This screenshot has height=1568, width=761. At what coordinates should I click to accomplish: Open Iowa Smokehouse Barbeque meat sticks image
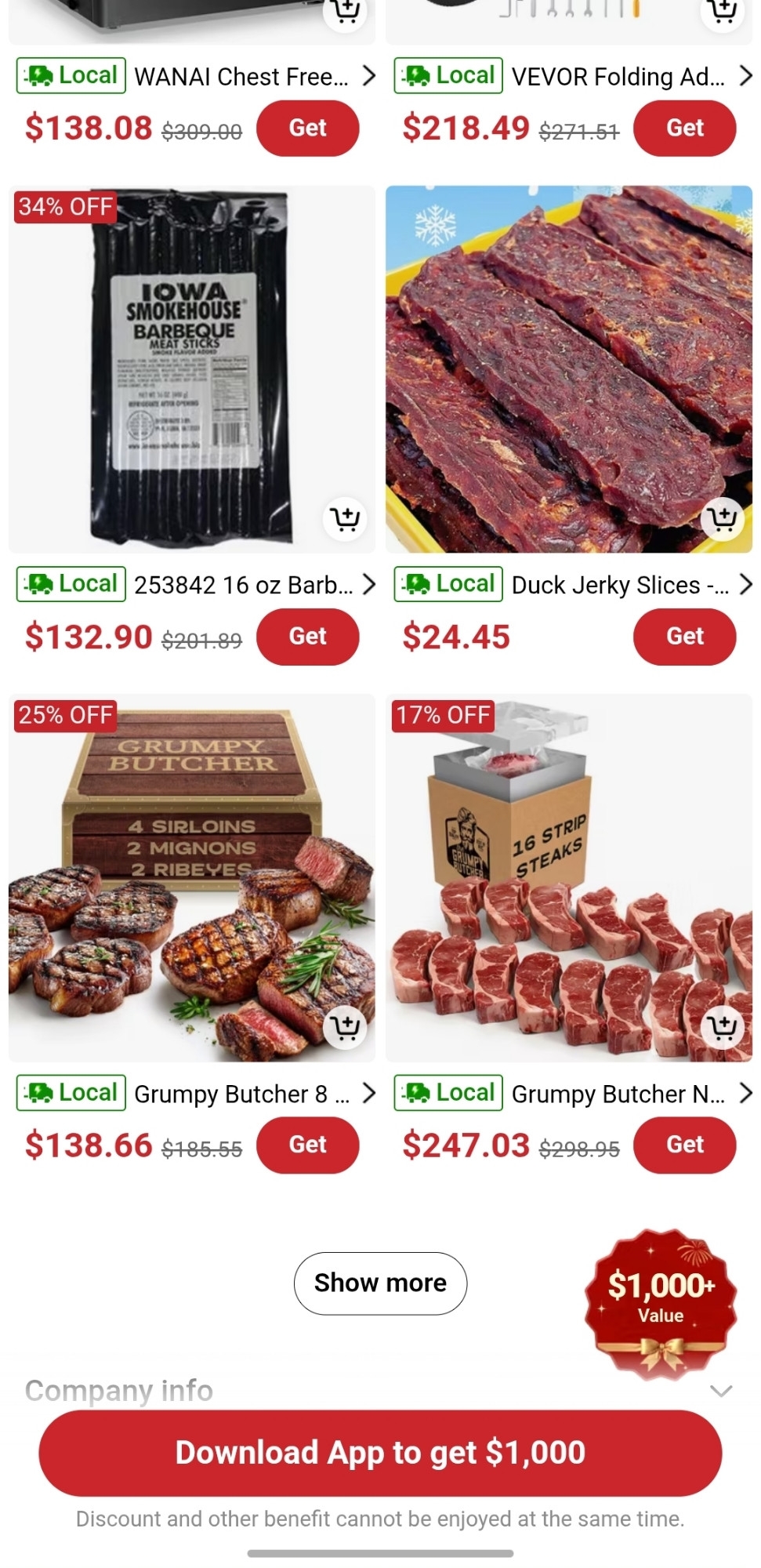[191, 368]
